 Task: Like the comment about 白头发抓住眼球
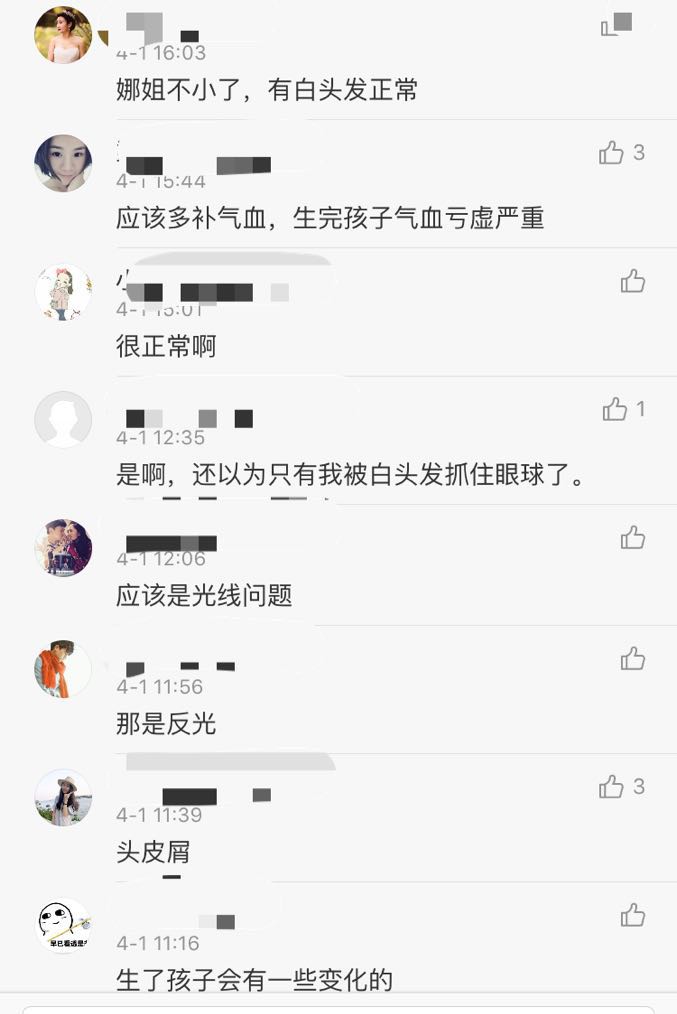[615, 409]
